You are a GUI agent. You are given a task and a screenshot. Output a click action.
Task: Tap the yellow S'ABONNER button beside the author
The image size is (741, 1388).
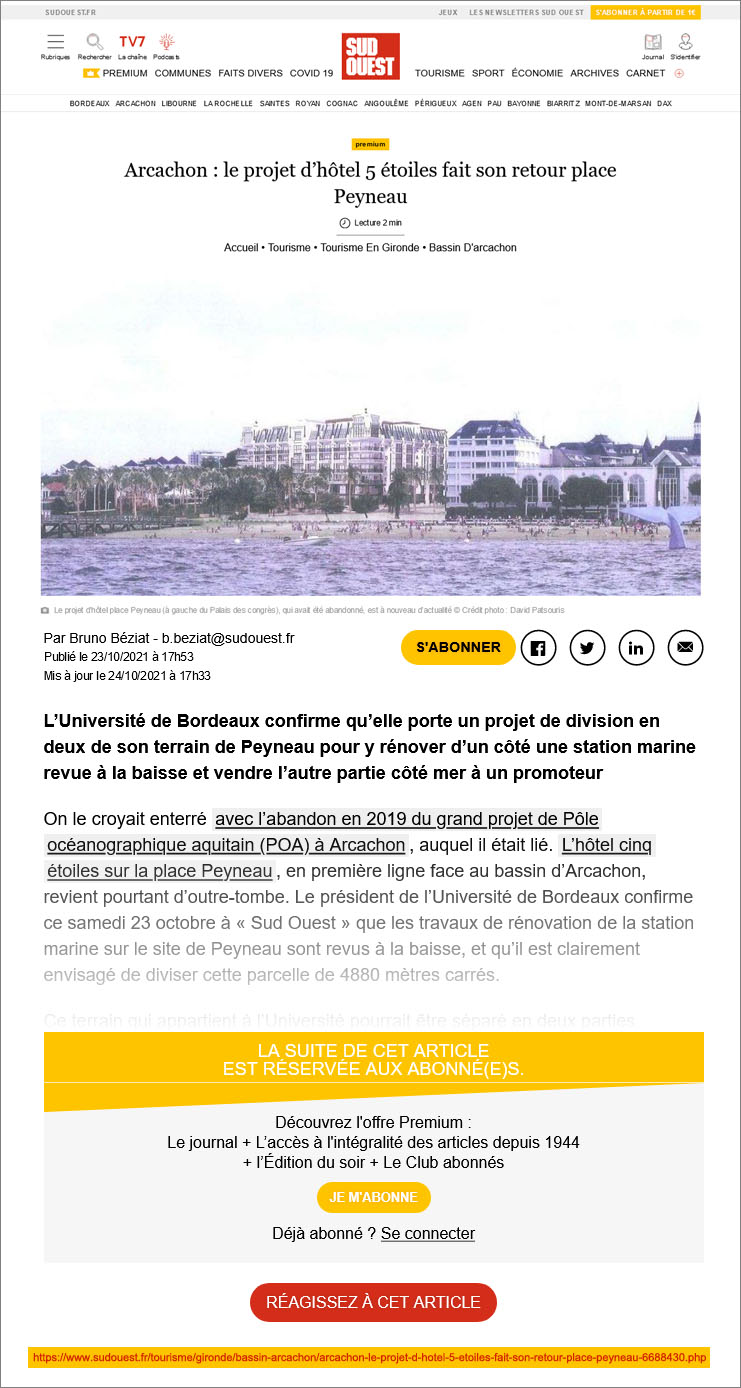click(x=458, y=647)
